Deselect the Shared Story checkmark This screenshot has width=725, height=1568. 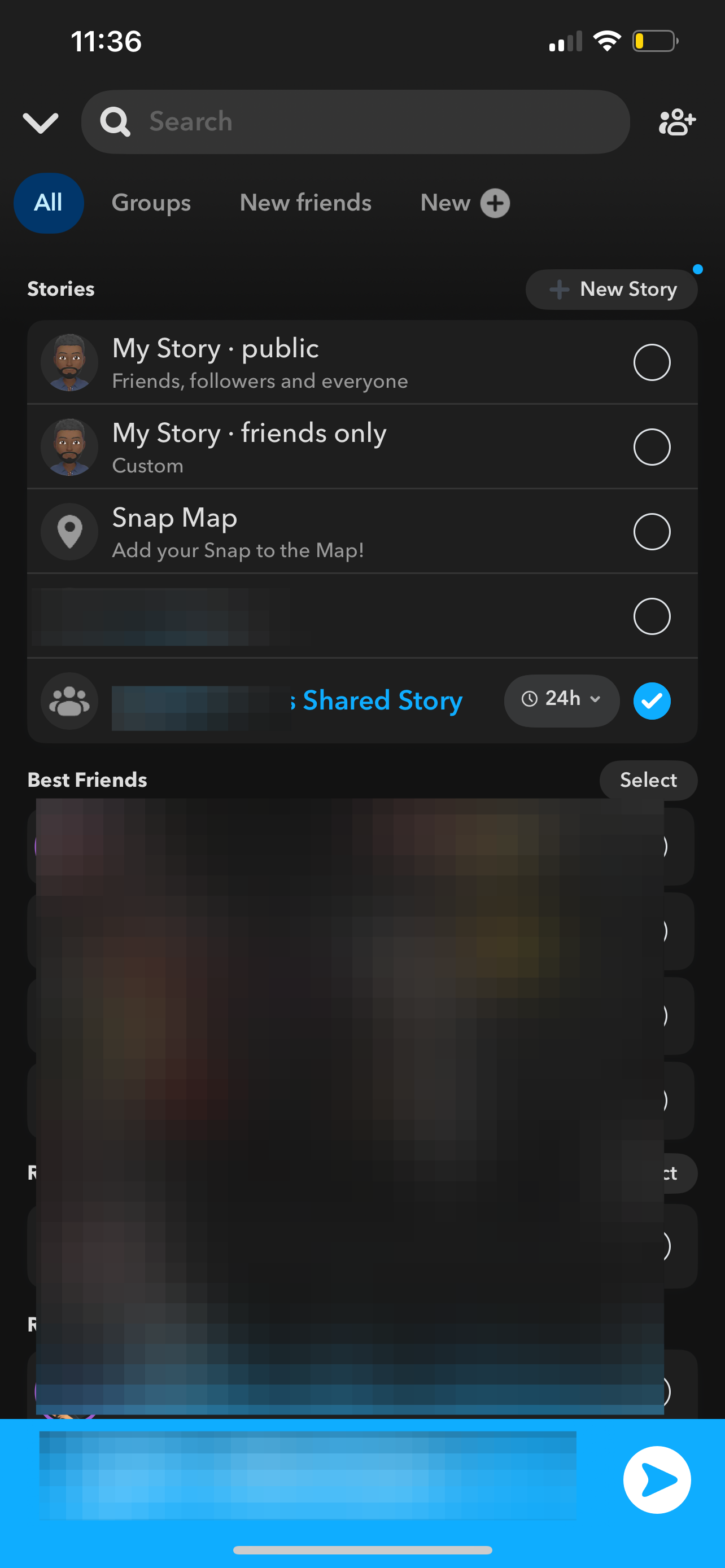pos(652,700)
